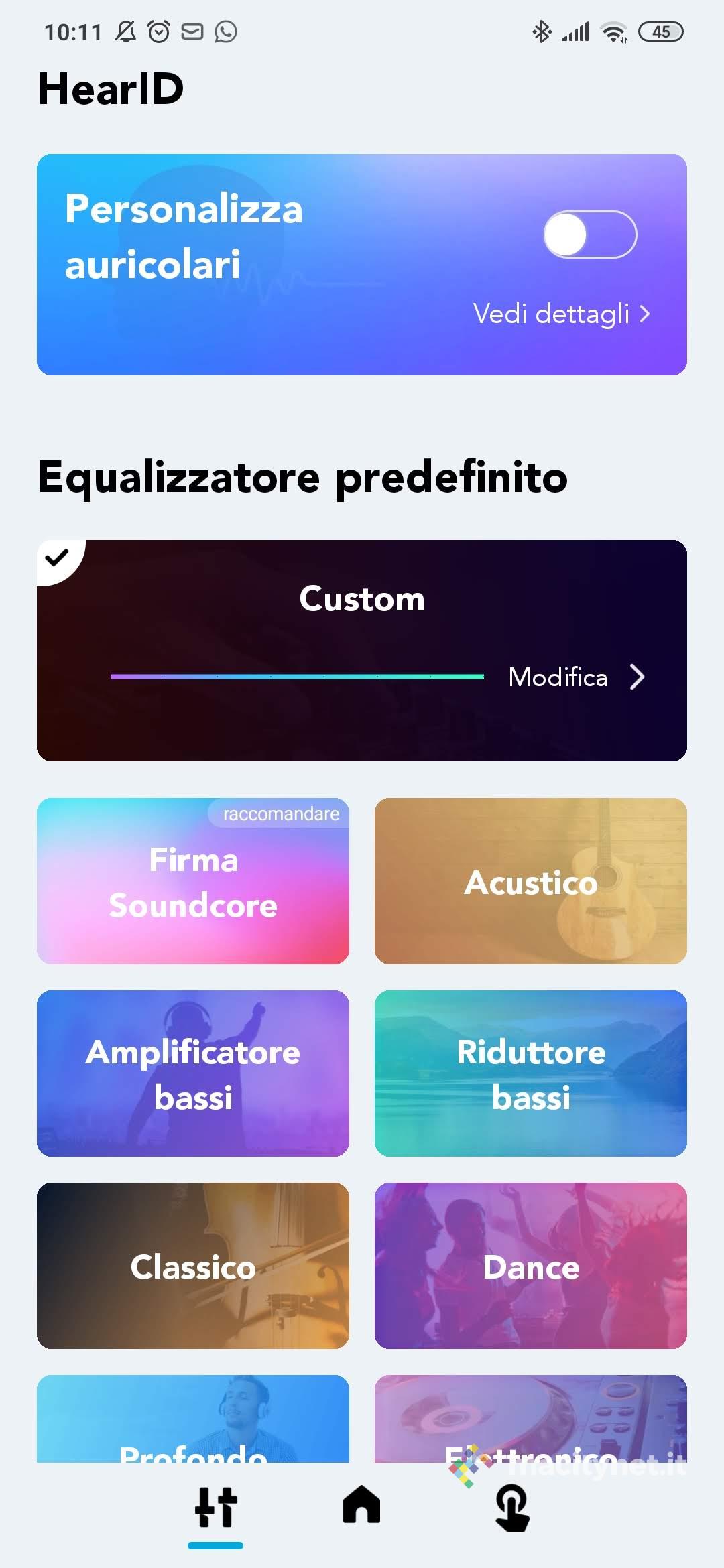Select the Acustico equalizer preset
724x1568 pixels.
[530, 881]
